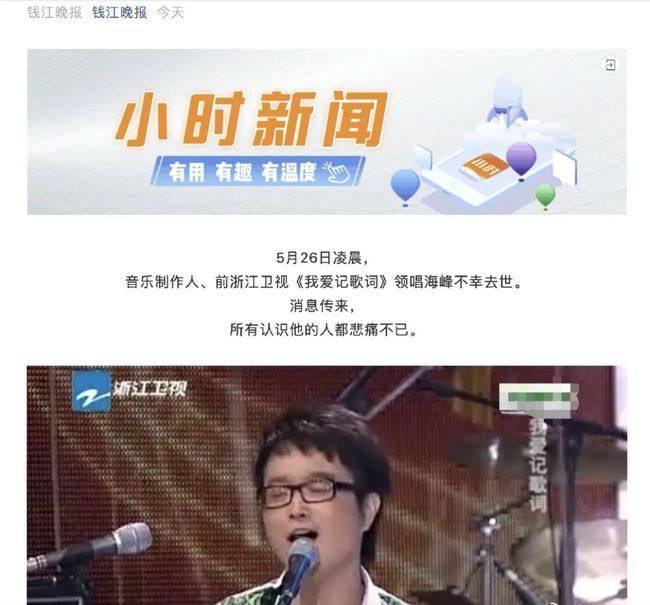Open the 钱江晚报 account link
Screen dimensions: 650x605
[119, 12]
